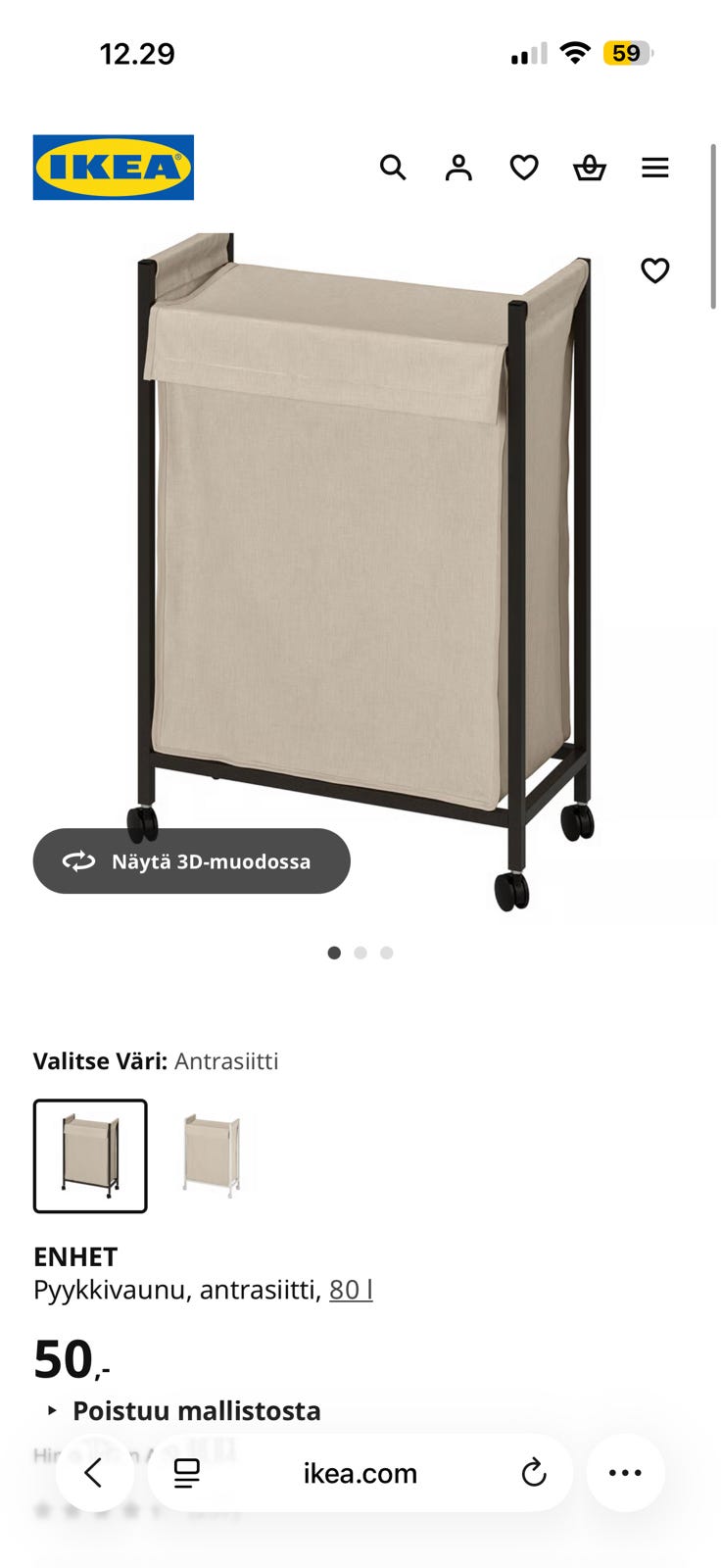Open the 80 l capacity link
This screenshot has height=1568, width=721.
point(350,1290)
